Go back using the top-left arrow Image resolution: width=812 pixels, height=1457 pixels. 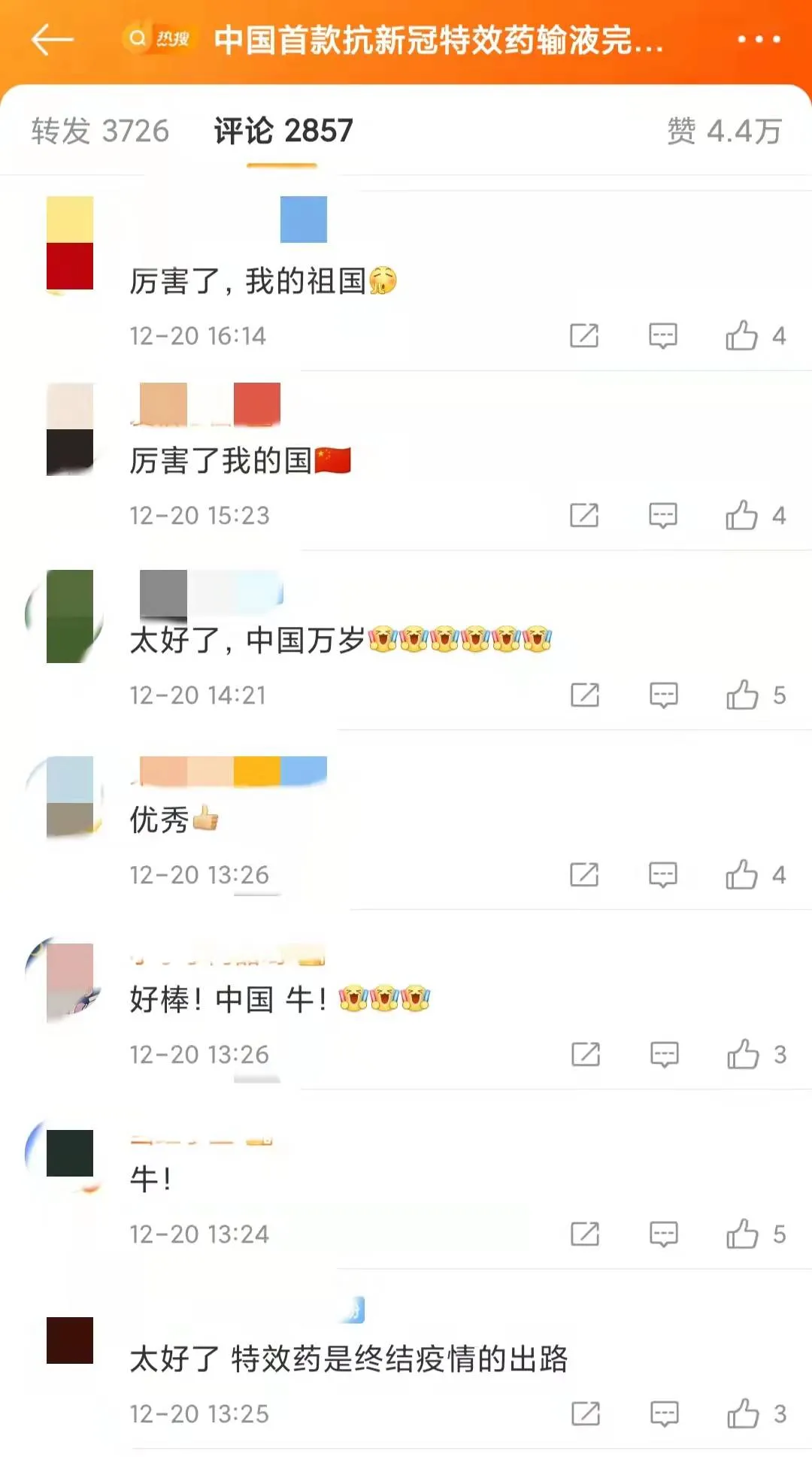click(52, 39)
